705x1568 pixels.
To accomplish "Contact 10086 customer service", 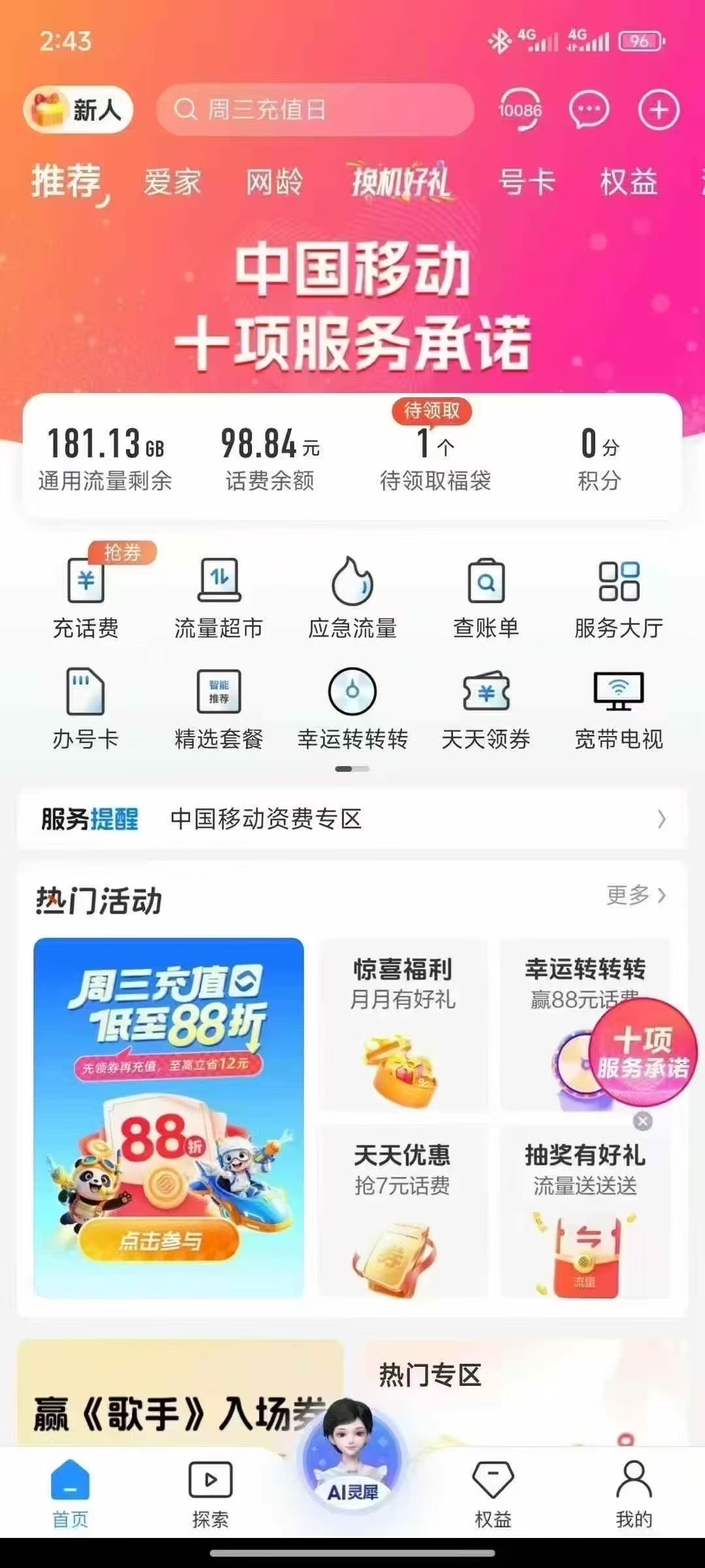I will click(x=520, y=110).
